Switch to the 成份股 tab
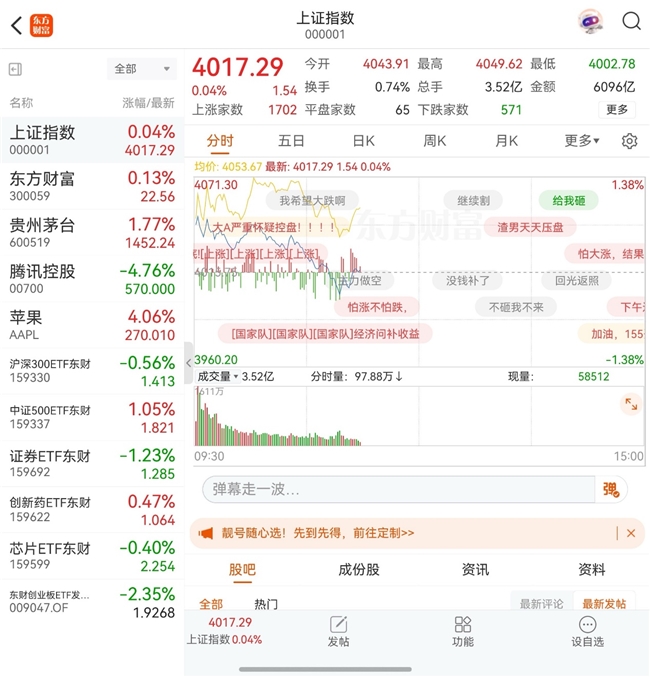 [x=358, y=570]
